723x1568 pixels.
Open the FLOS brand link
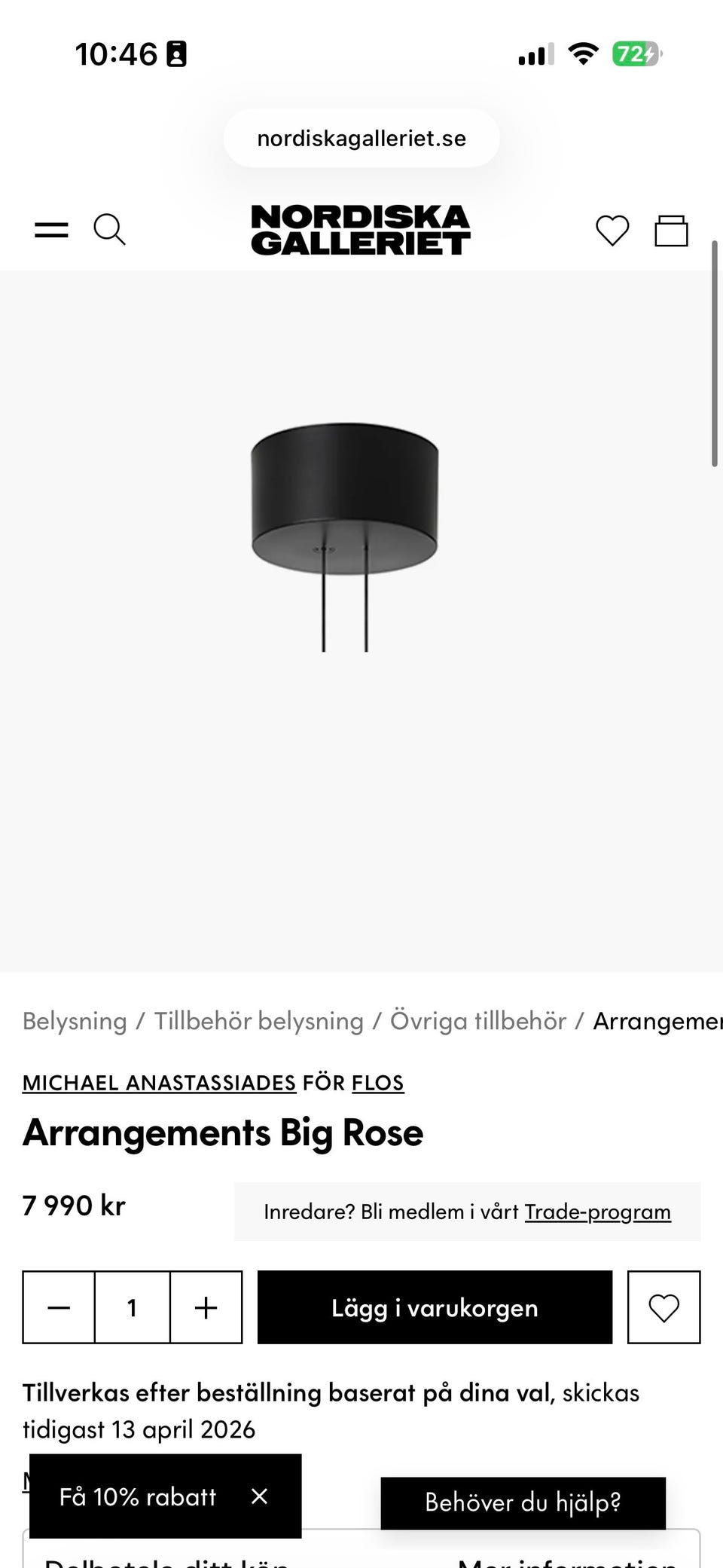(377, 1083)
